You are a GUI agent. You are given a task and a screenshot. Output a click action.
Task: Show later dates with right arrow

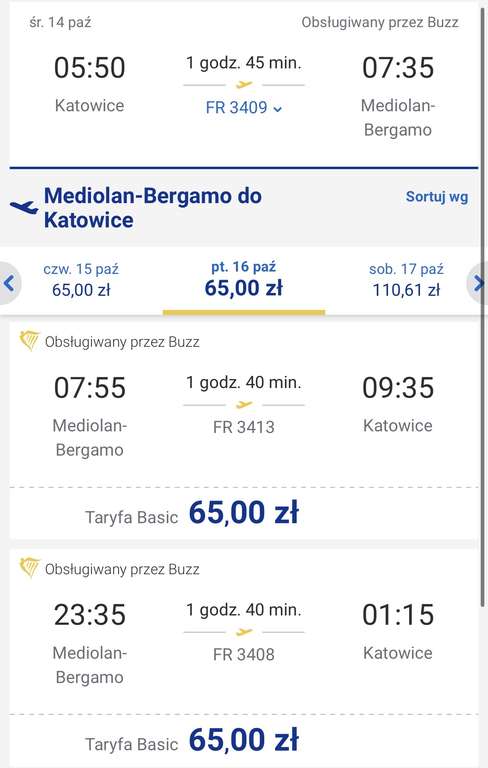coord(478,283)
